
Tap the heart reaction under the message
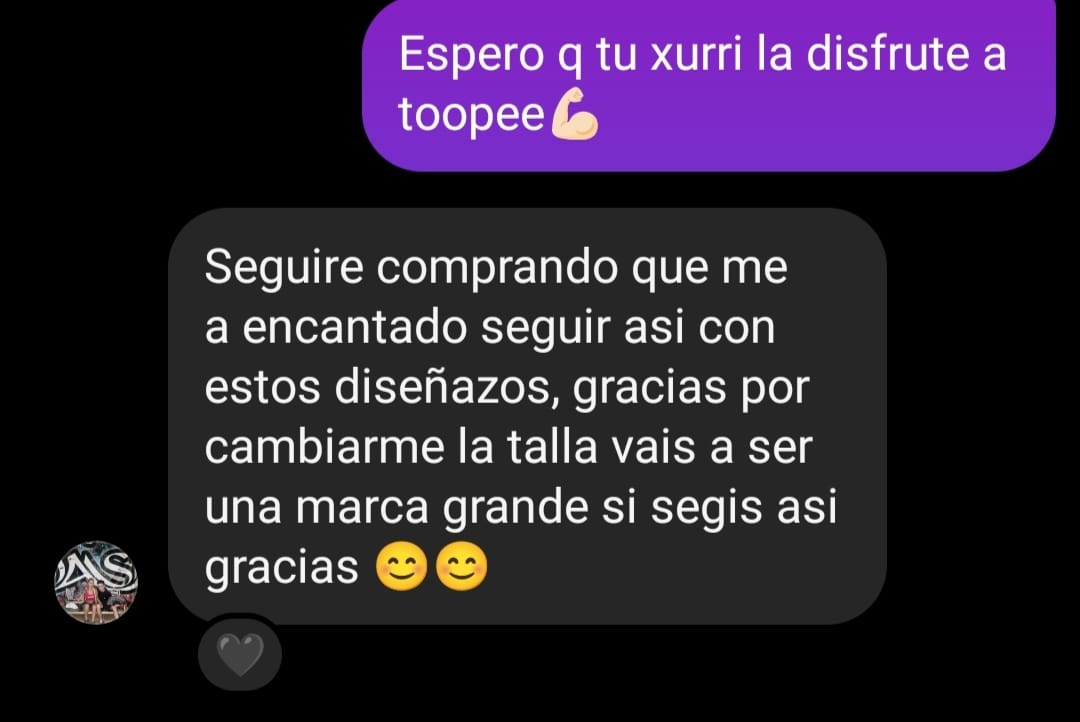(x=240, y=655)
